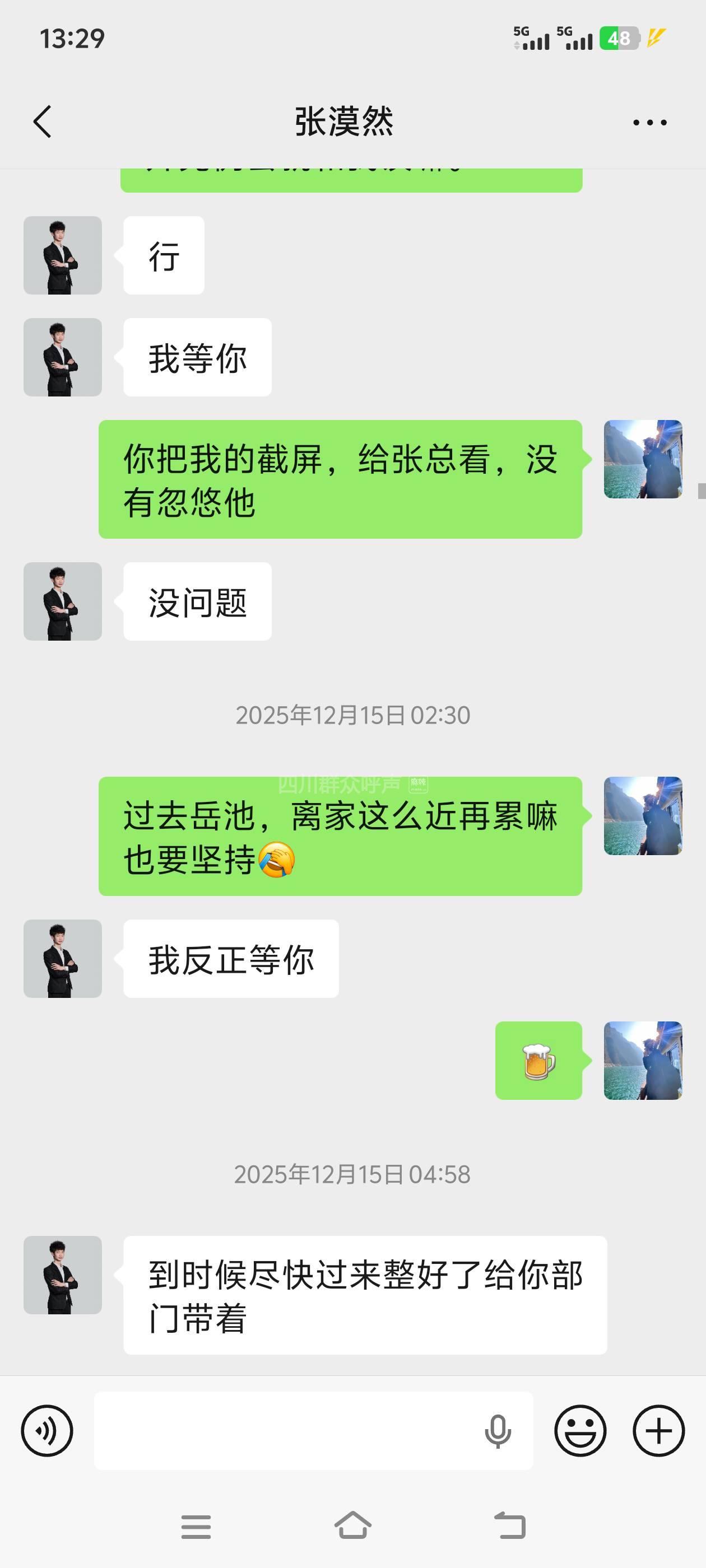The width and height of the screenshot is (706, 1568).
Task: Go back from the 张漠然 chat
Action: coord(42,122)
